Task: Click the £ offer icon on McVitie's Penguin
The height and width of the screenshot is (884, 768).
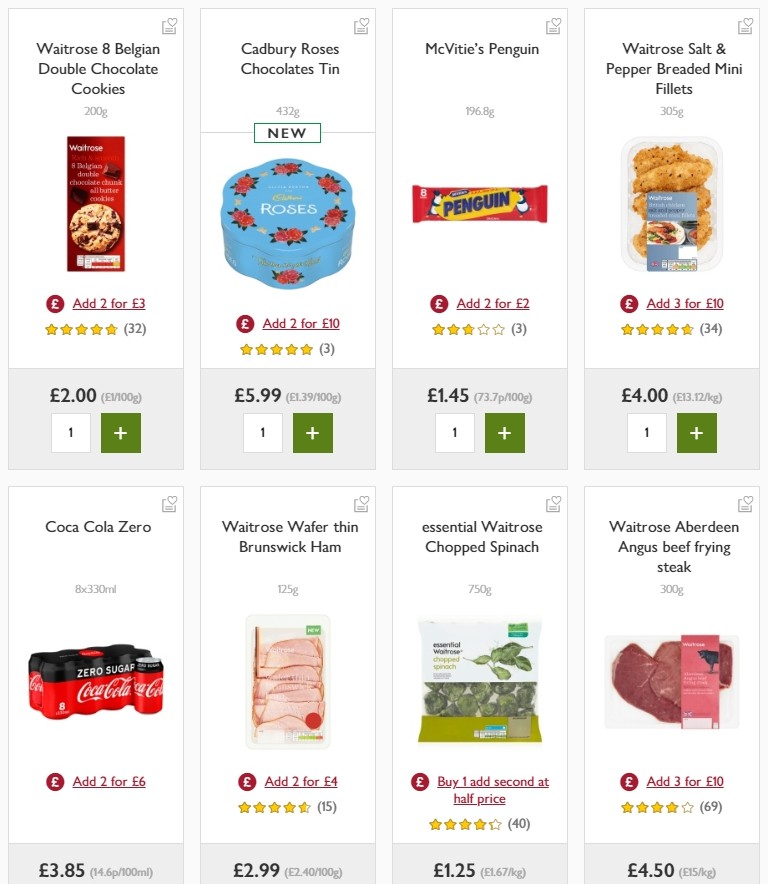Action: [x=437, y=303]
